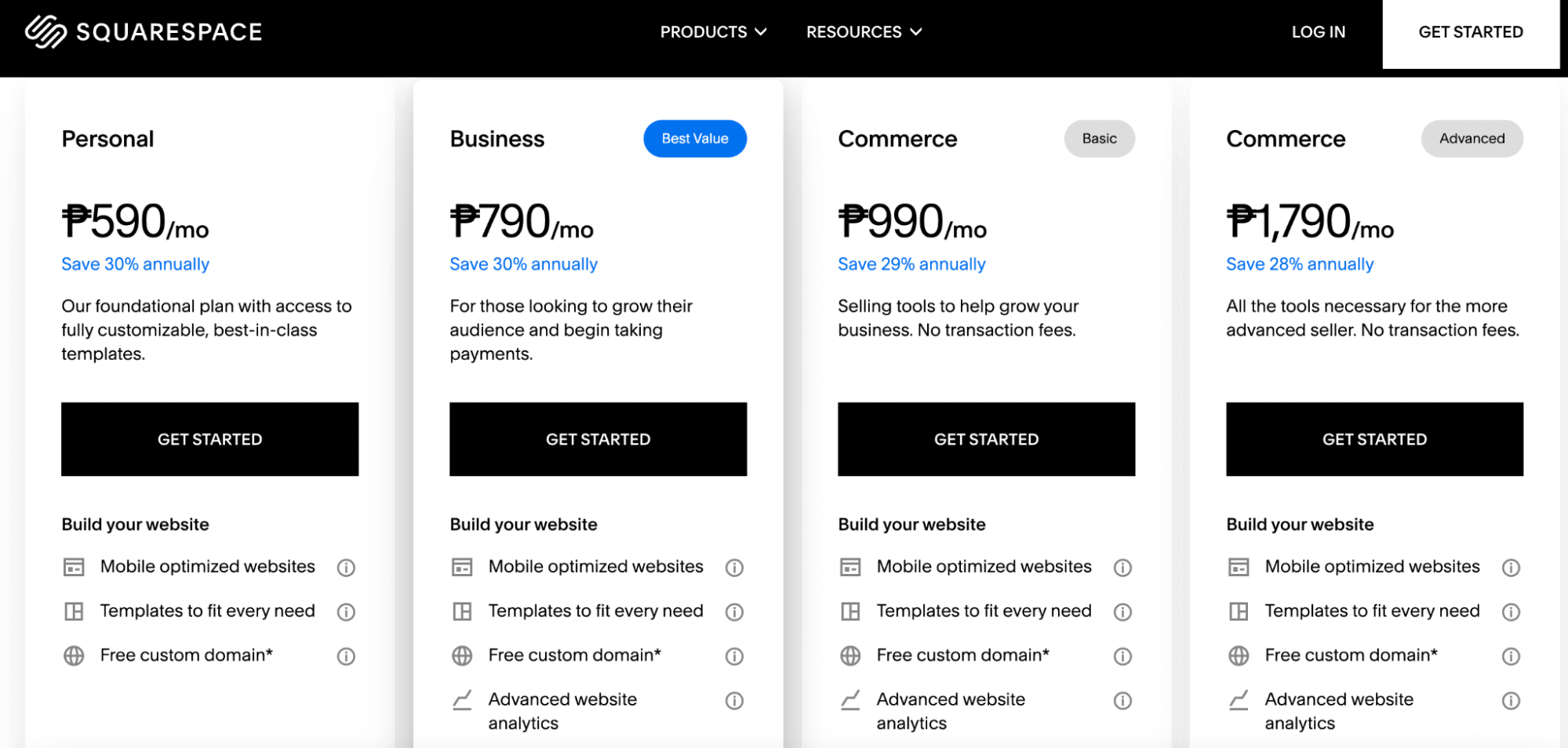Open the Log In page
The image size is (1568, 748).
[1318, 32]
